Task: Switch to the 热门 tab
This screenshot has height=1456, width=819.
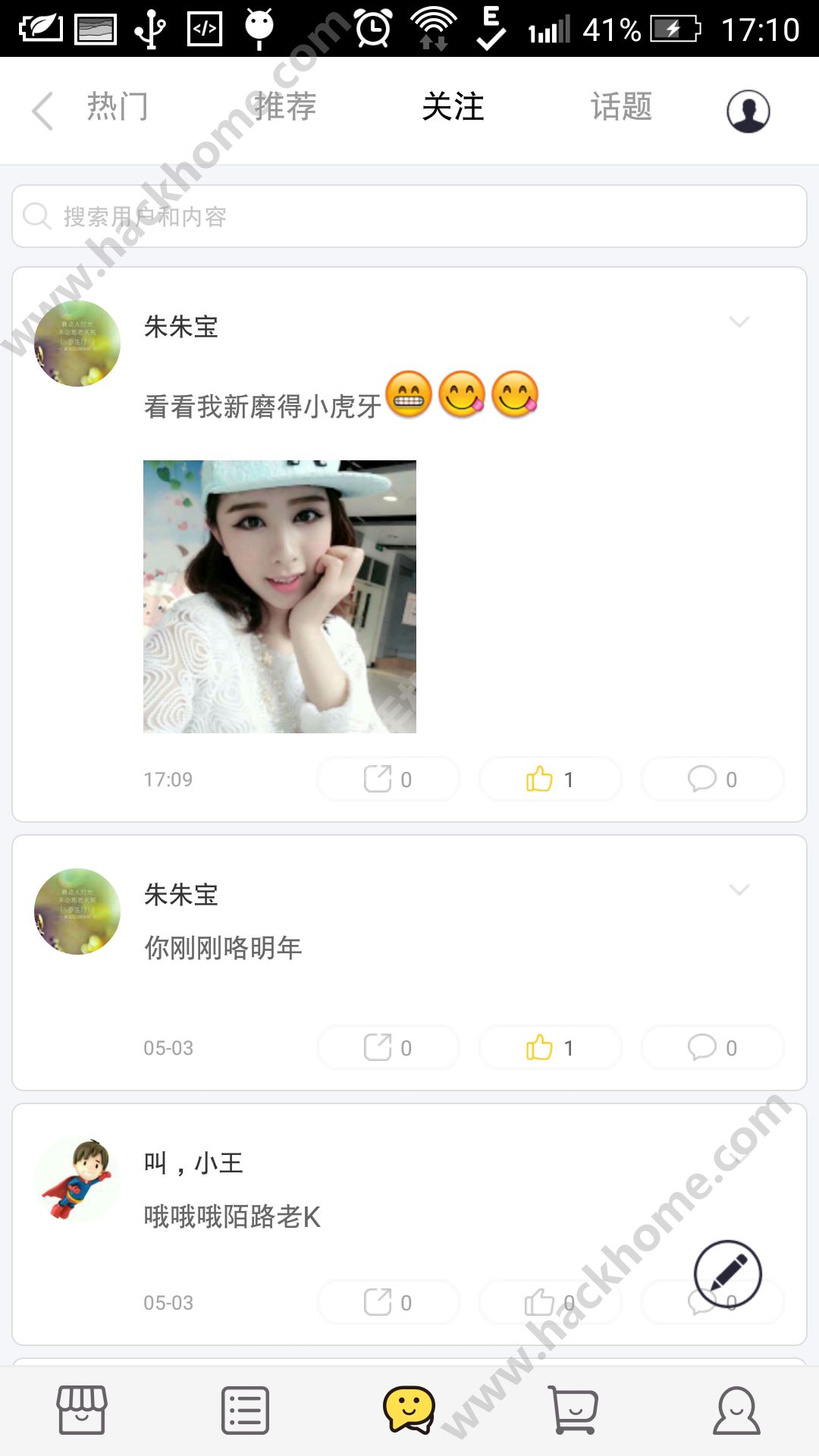Action: click(118, 107)
